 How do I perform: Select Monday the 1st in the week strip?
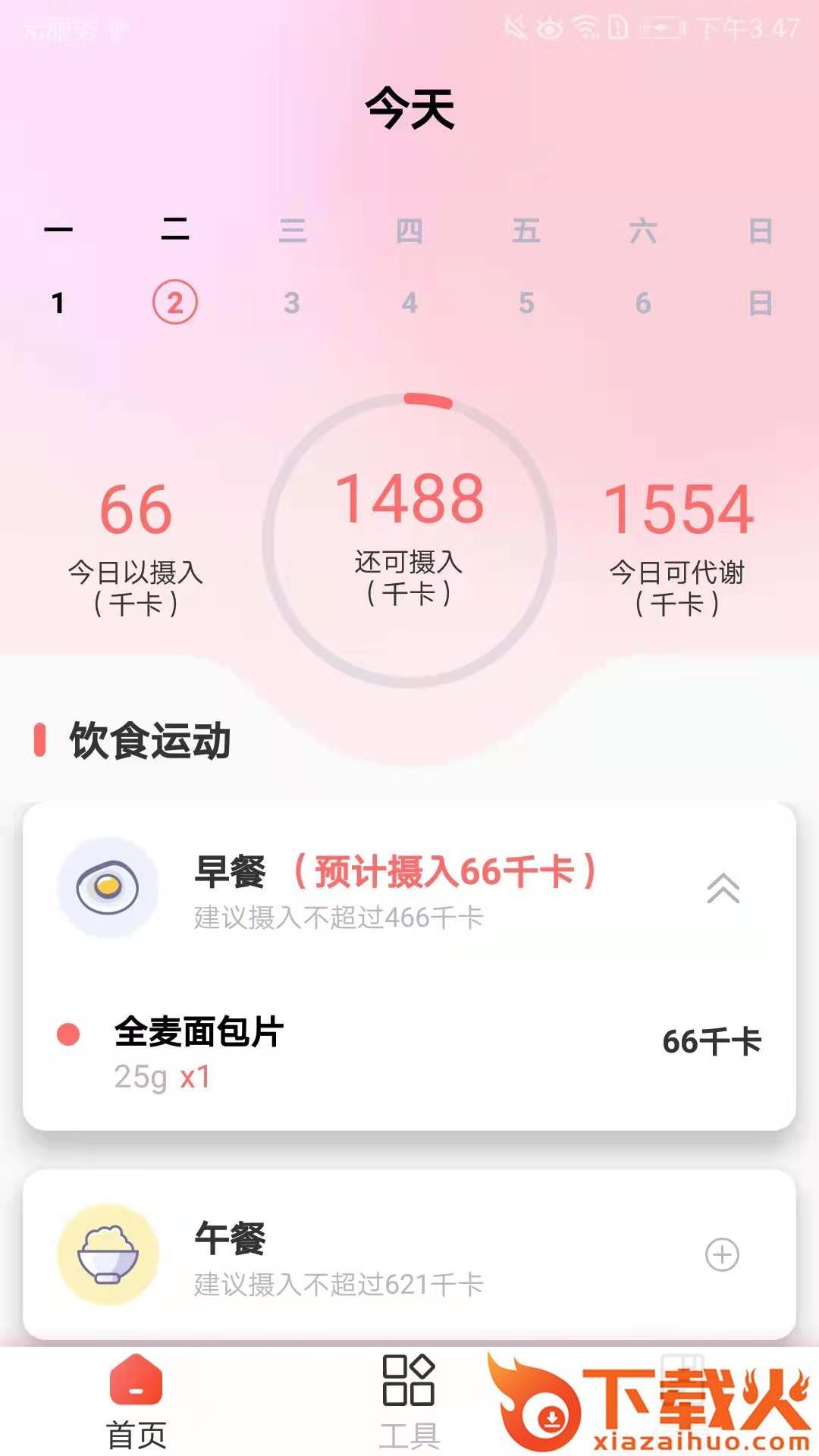58,303
